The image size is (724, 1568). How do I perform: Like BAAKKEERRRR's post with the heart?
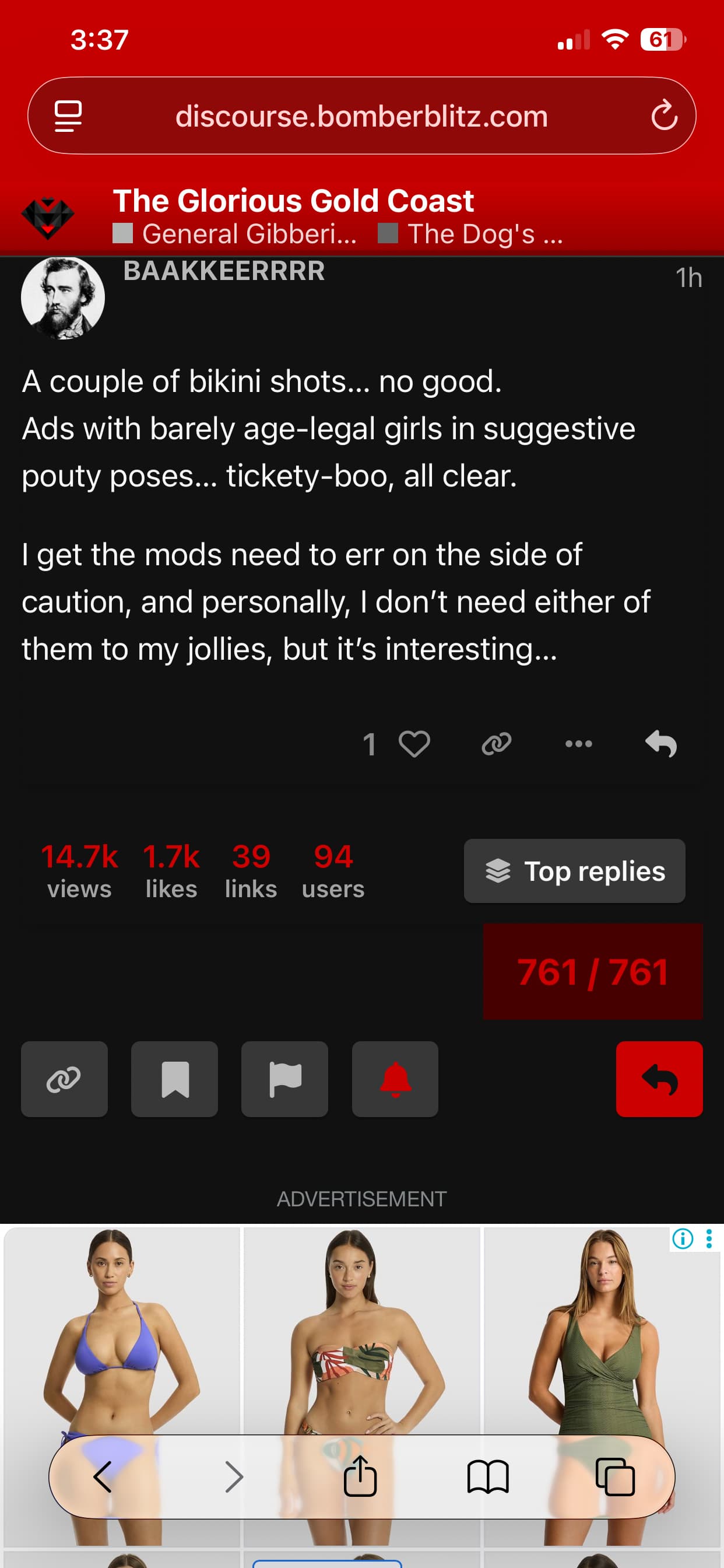[414, 743]
